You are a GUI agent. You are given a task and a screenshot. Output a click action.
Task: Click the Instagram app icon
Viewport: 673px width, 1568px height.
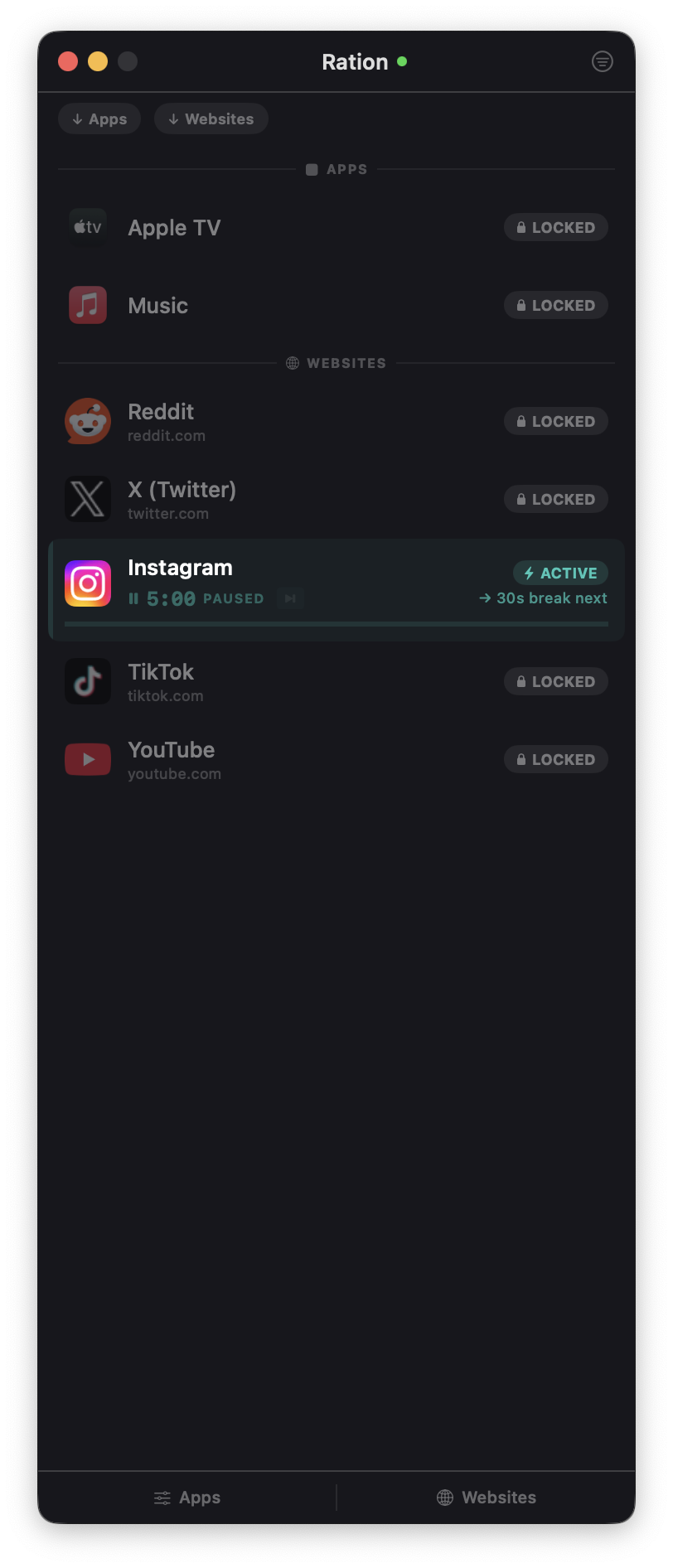tap(87, 583)
